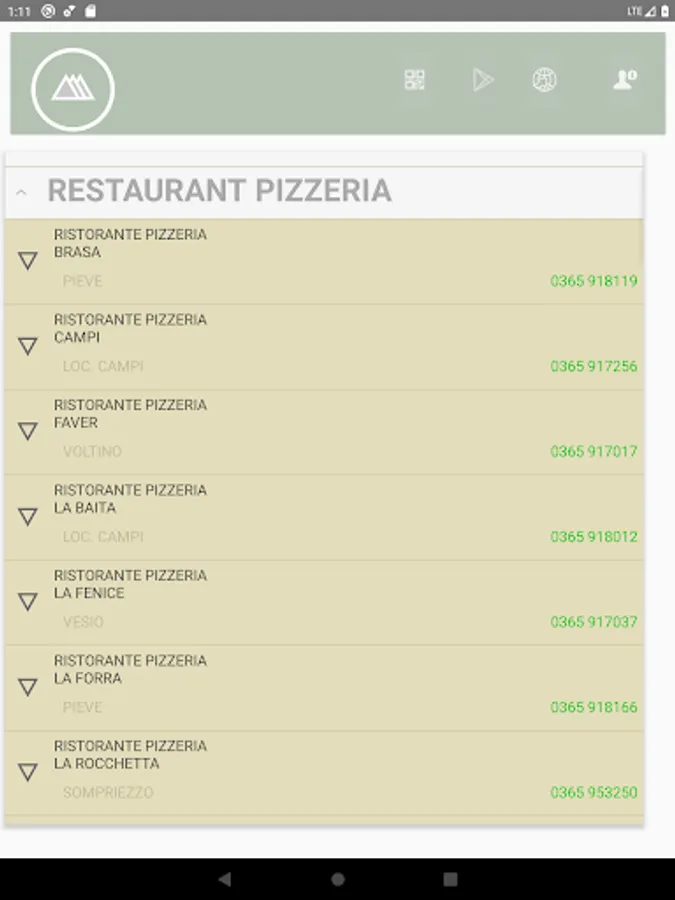Expand the Ristorante Pizzeria Brasa entry

tap(28, 261)
